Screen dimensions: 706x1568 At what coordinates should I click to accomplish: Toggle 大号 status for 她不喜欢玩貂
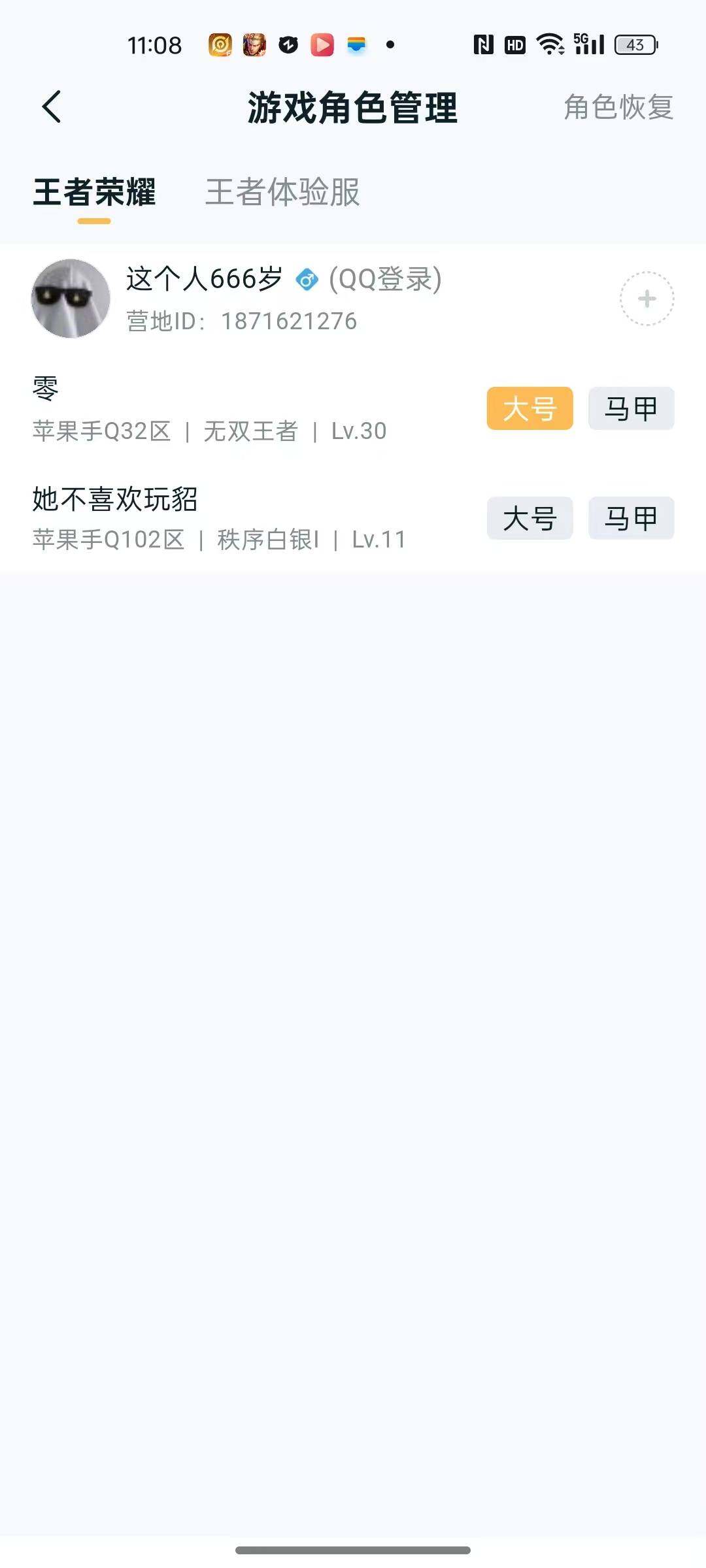click(x=529, y=518)
